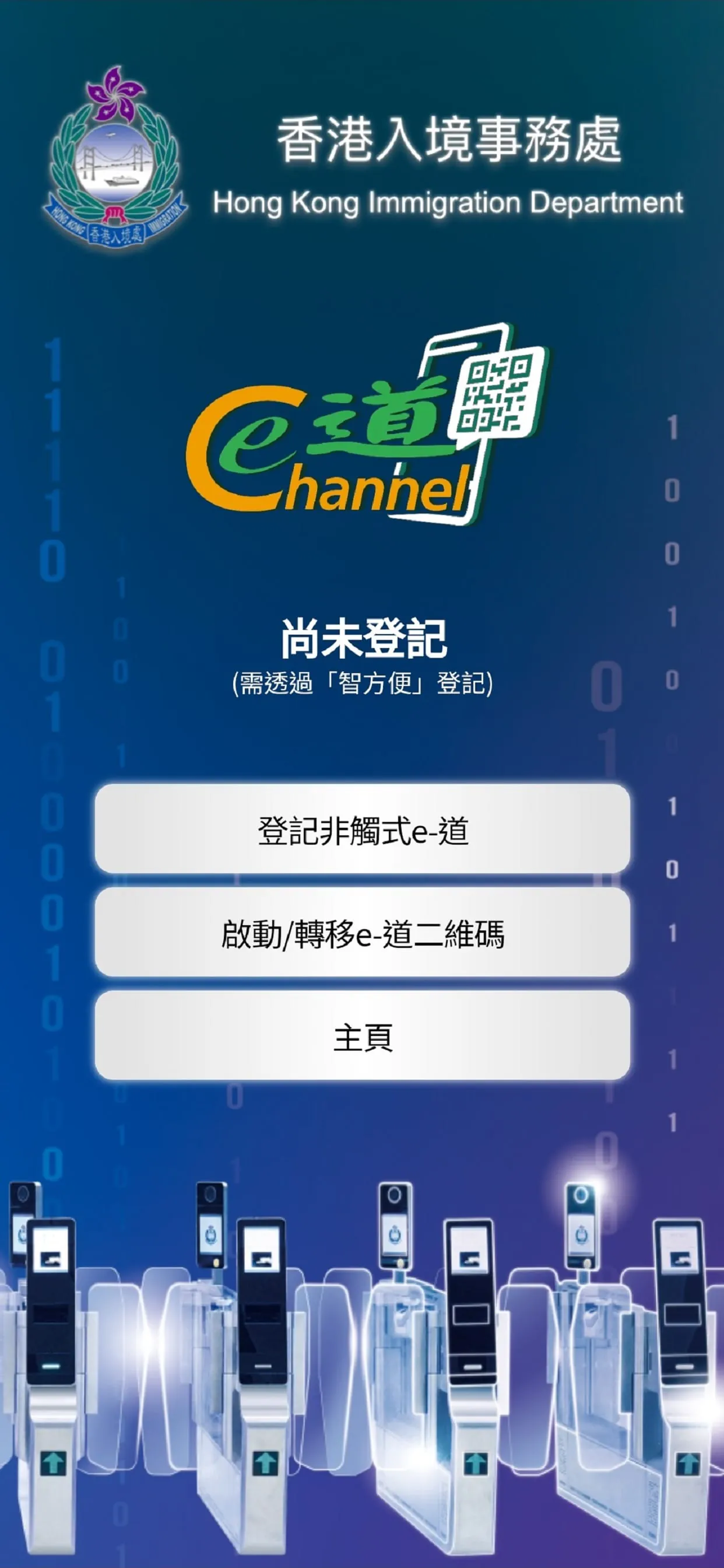Screen dimensions: 724x1568
Task: Tap the leftmost e-Channel gate in the footer image
Action: [55, 1370]
